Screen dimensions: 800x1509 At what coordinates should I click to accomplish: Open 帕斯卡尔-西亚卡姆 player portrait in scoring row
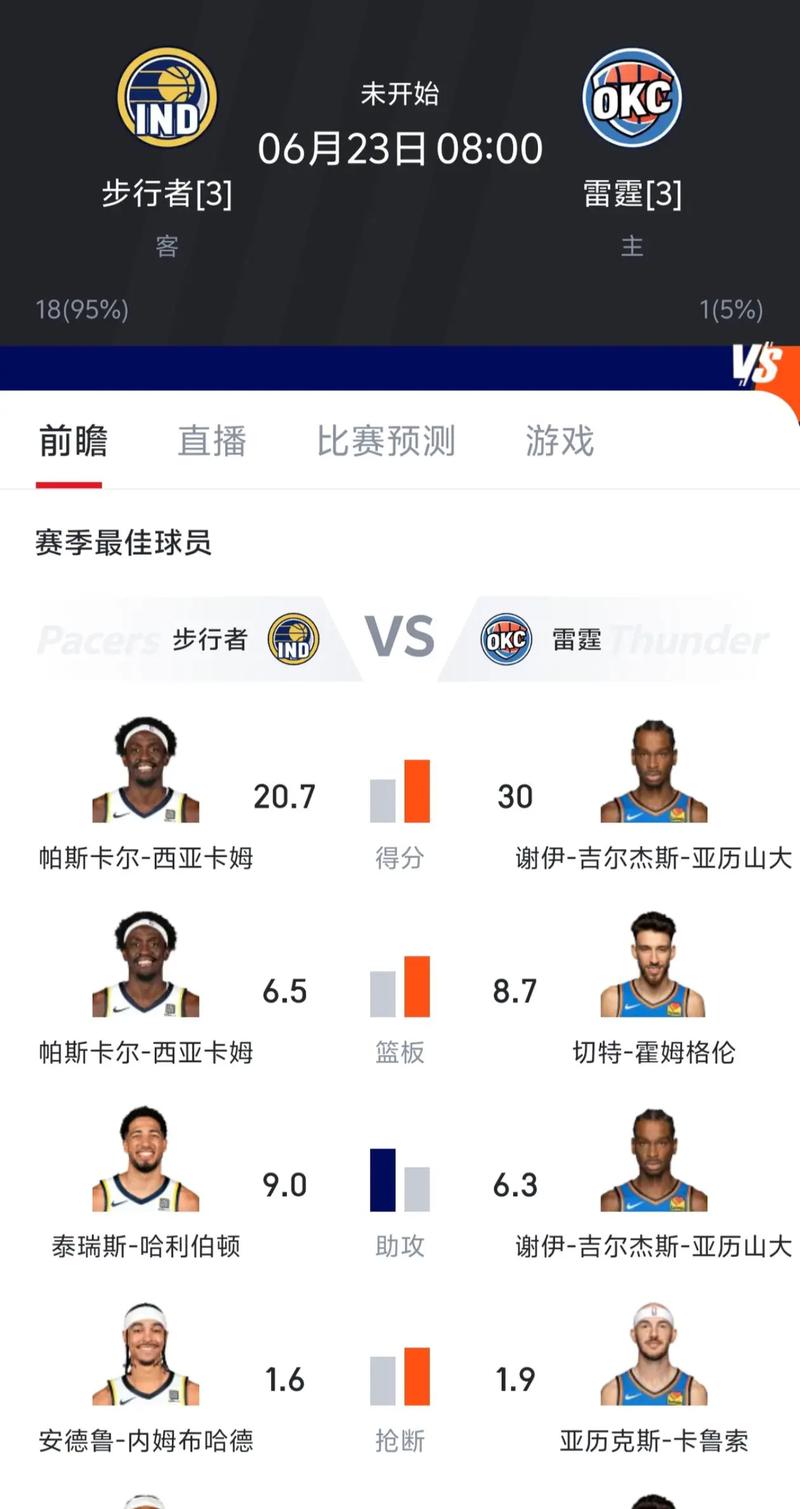[145, 765]
